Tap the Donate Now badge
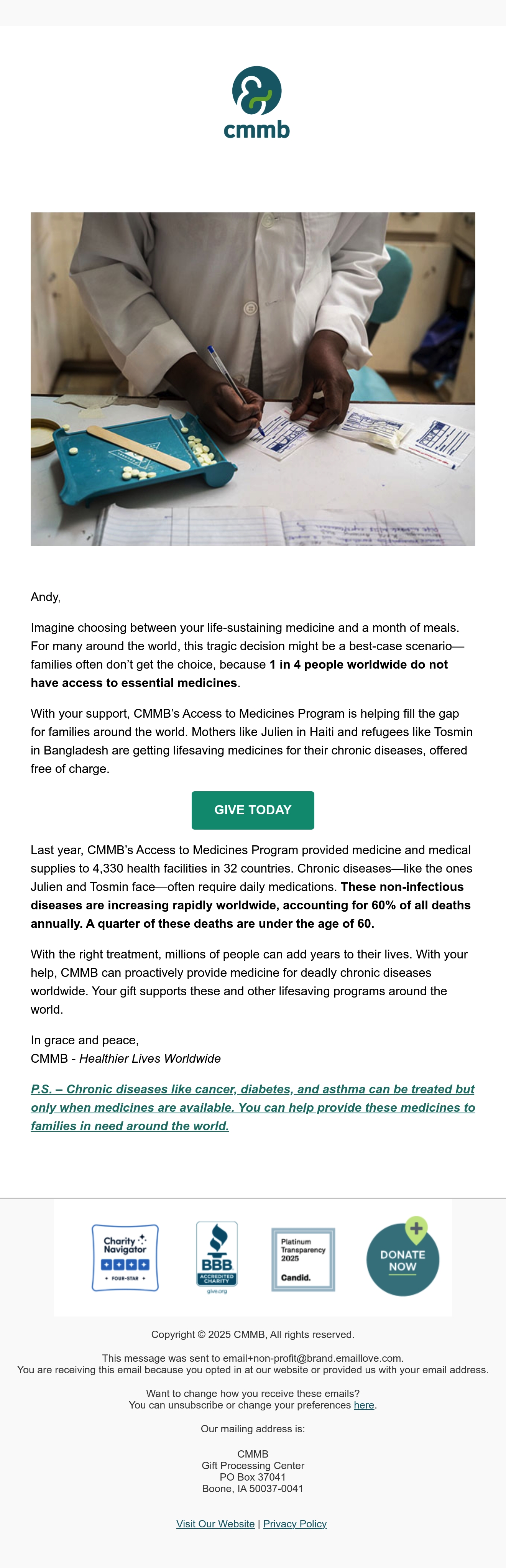The height and width of the screenshot is (1568, 506). 403,1256
